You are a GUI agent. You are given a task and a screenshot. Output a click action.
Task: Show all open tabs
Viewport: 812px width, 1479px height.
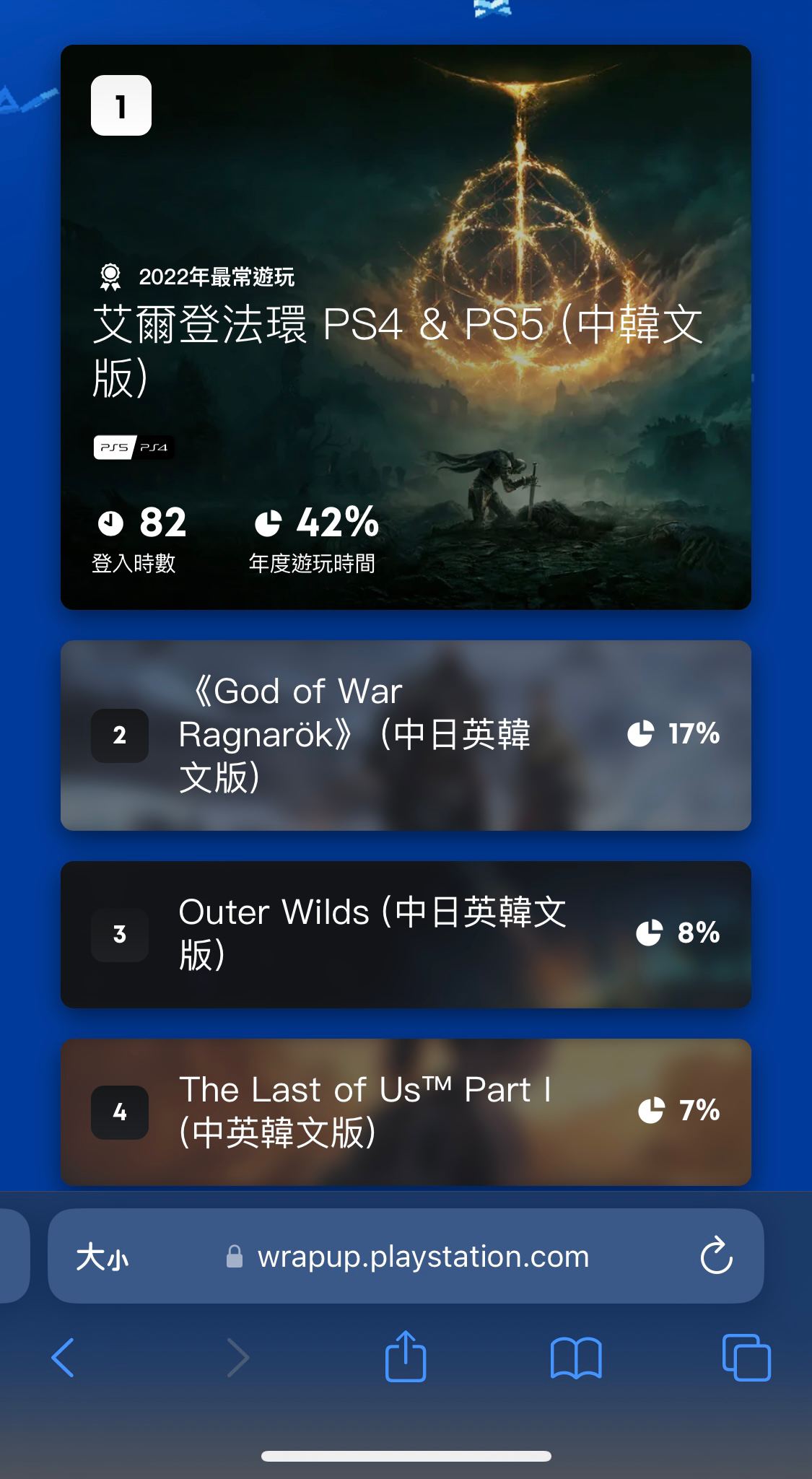(x=746, y=1358)
